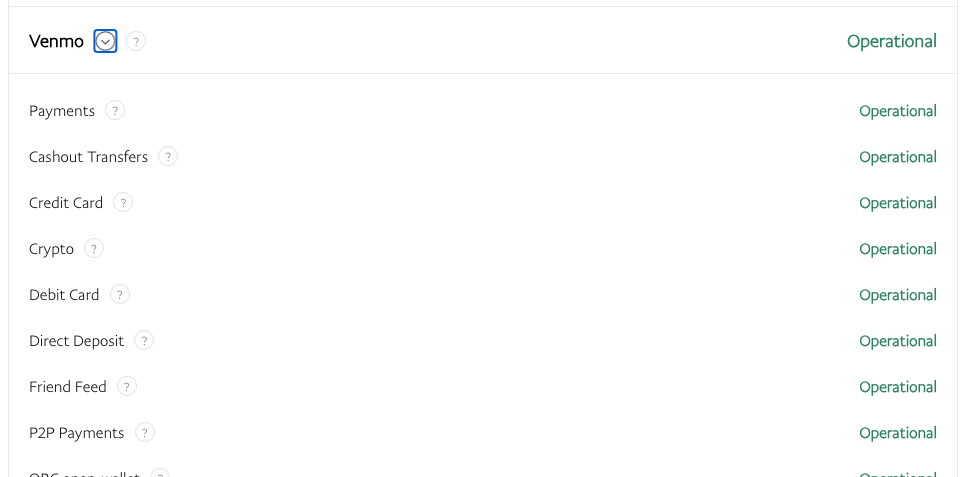Reveal the Friend Feed info tooltip
The height and width of the screenshot is (477, 971).
click(x=127, y=387)
